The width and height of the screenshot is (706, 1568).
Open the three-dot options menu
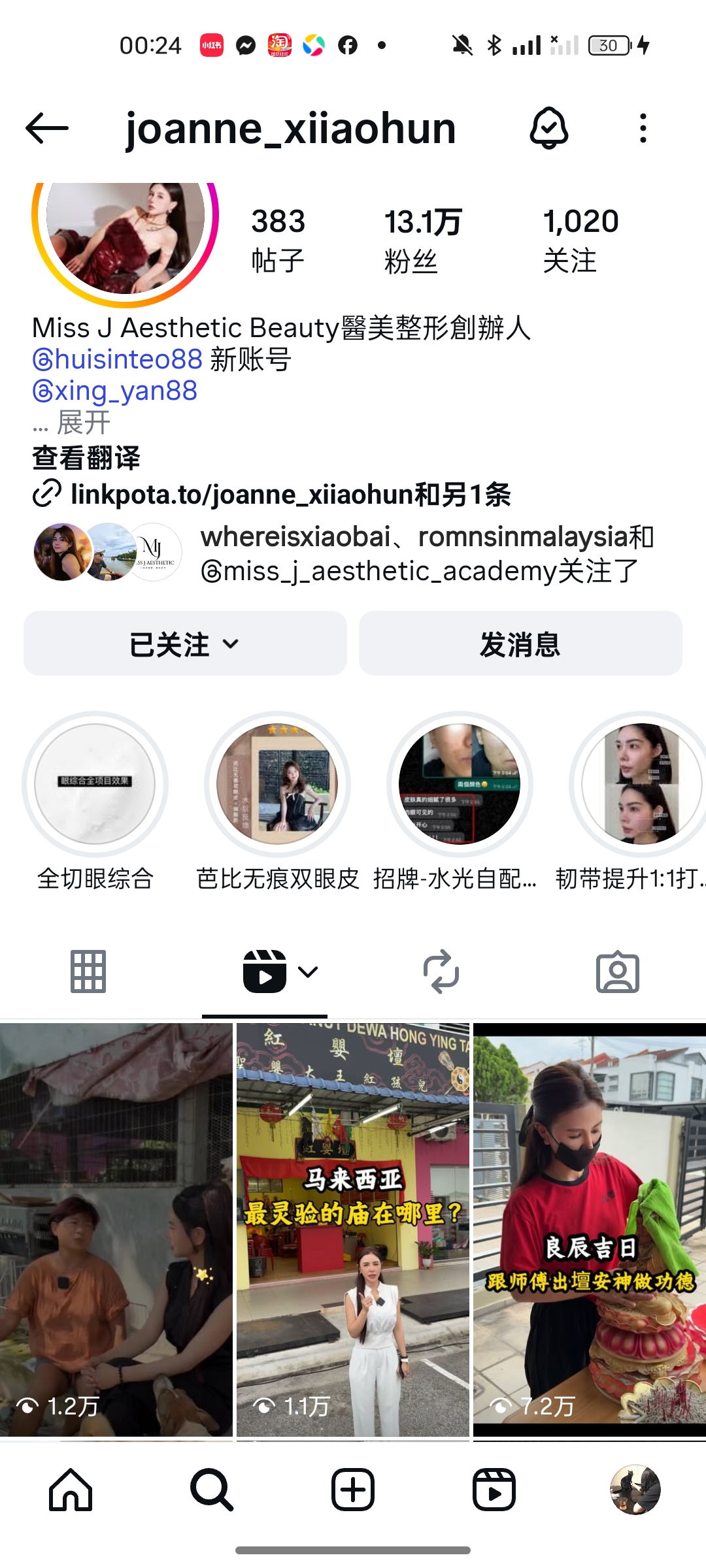(644, 129)
